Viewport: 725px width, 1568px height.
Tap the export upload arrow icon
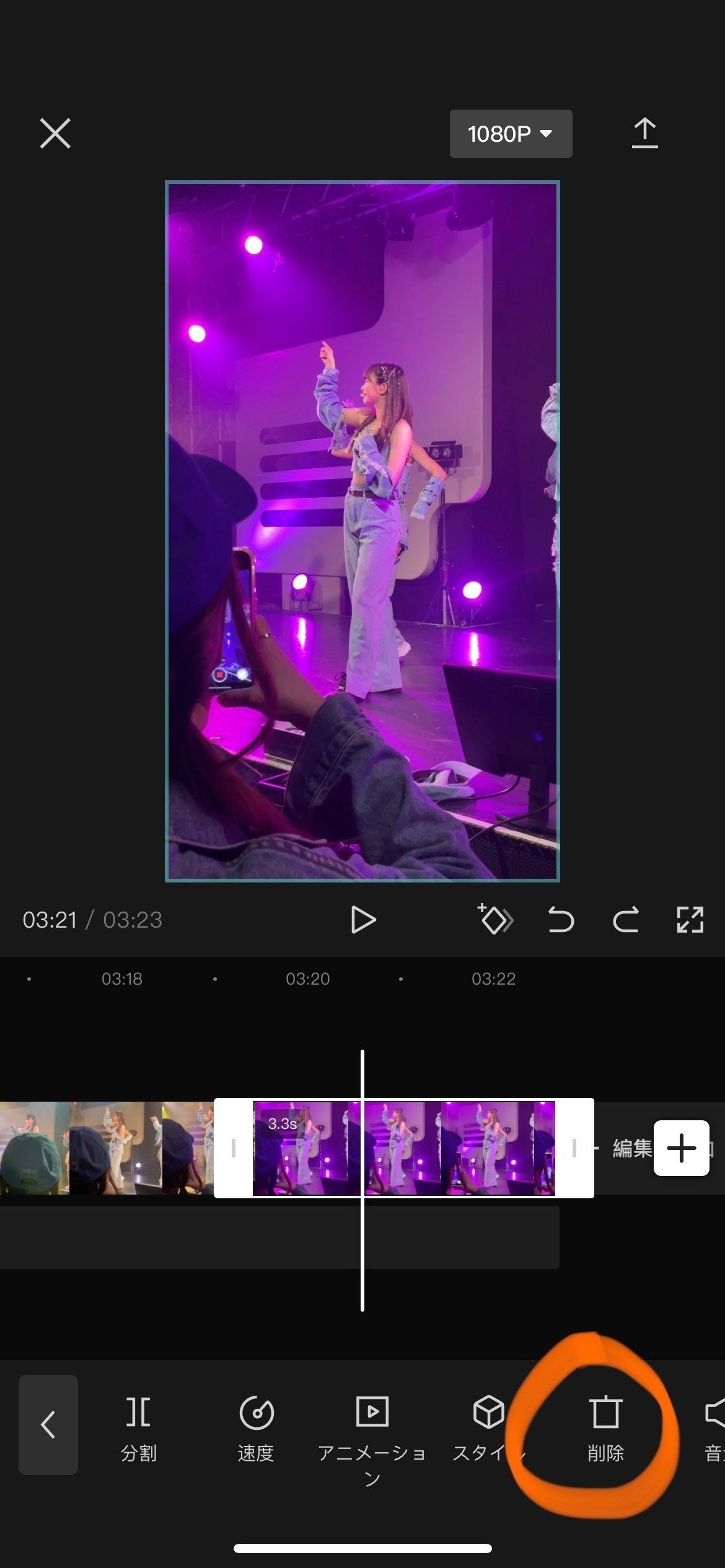(x=644, y=133)
